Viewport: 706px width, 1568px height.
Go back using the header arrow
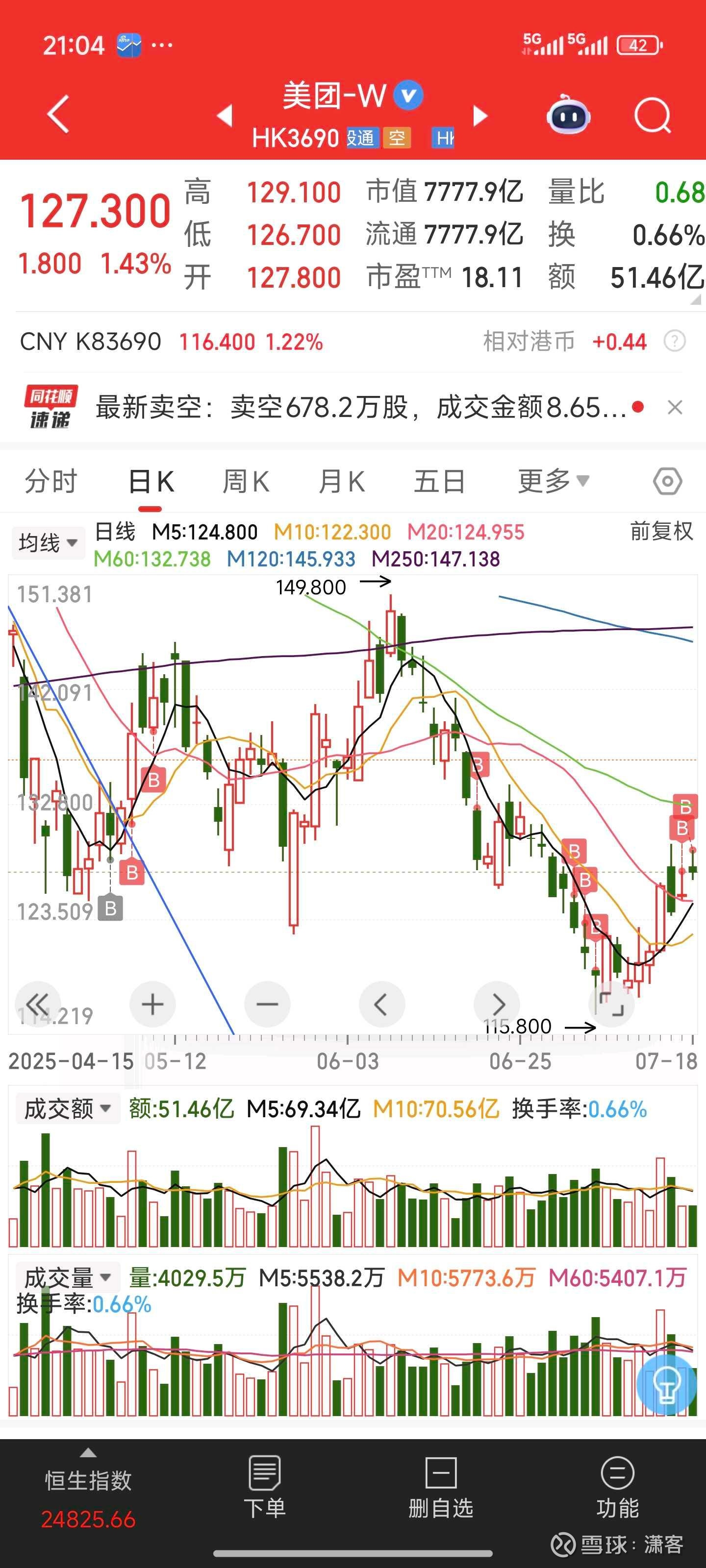58,114
